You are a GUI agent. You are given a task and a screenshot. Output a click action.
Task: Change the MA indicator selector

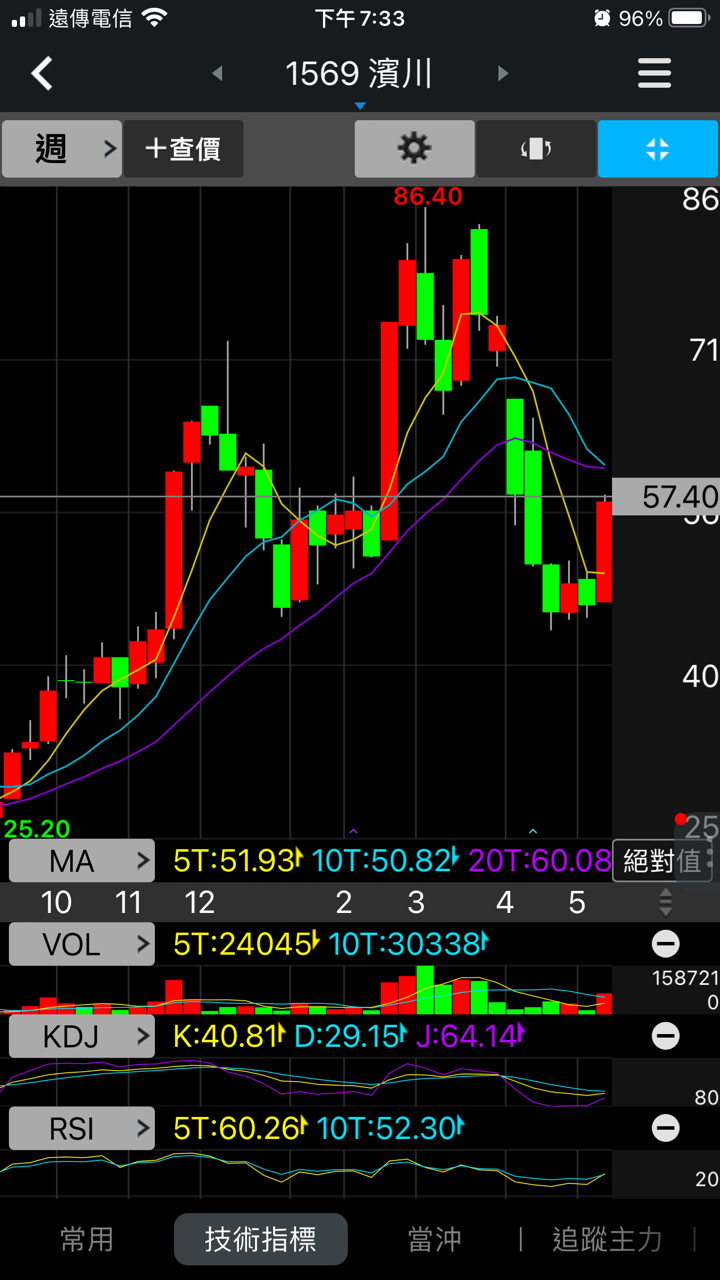point(82,860)
